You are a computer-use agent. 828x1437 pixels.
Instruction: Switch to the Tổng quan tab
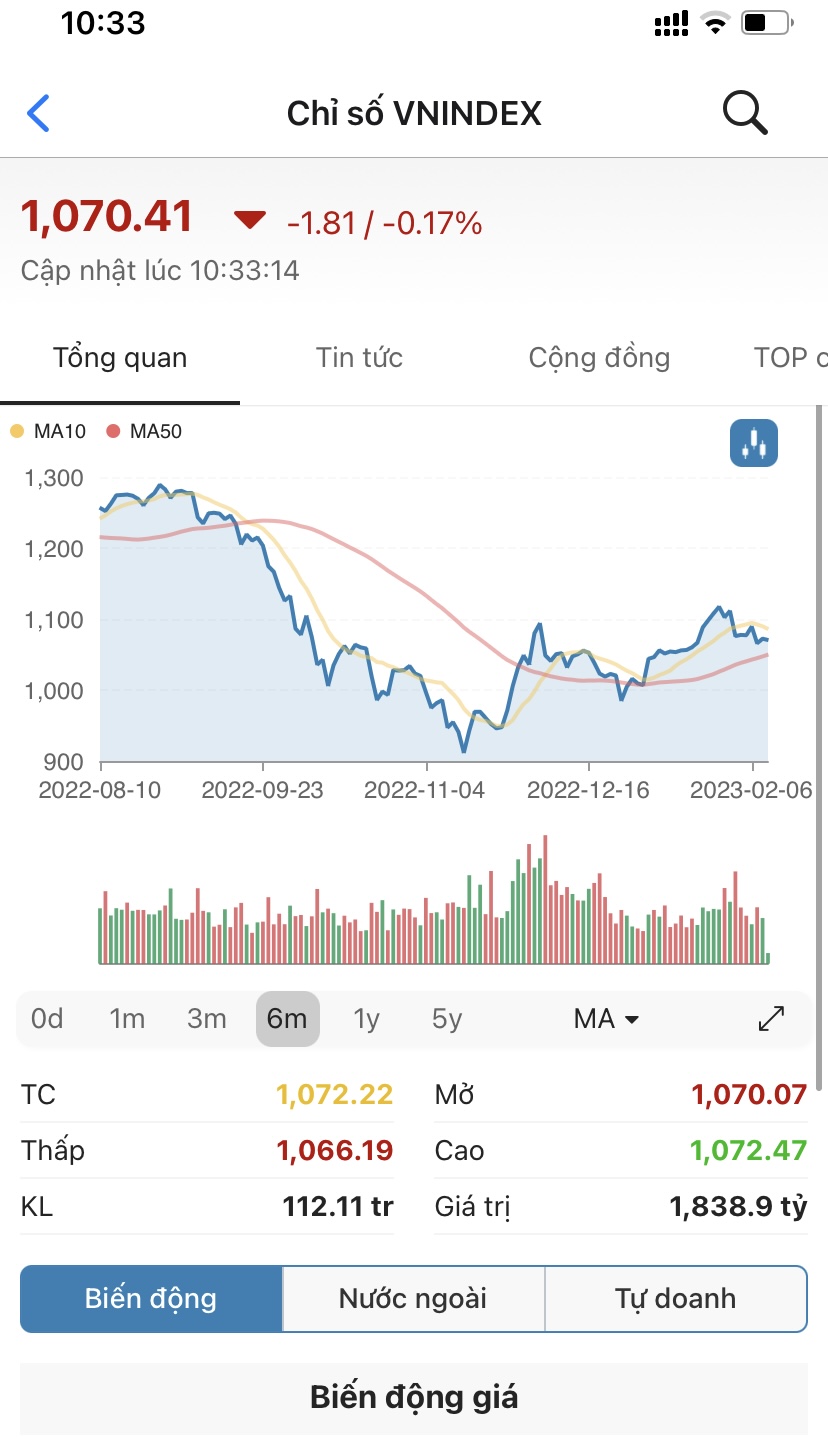(x=120, y=358)
